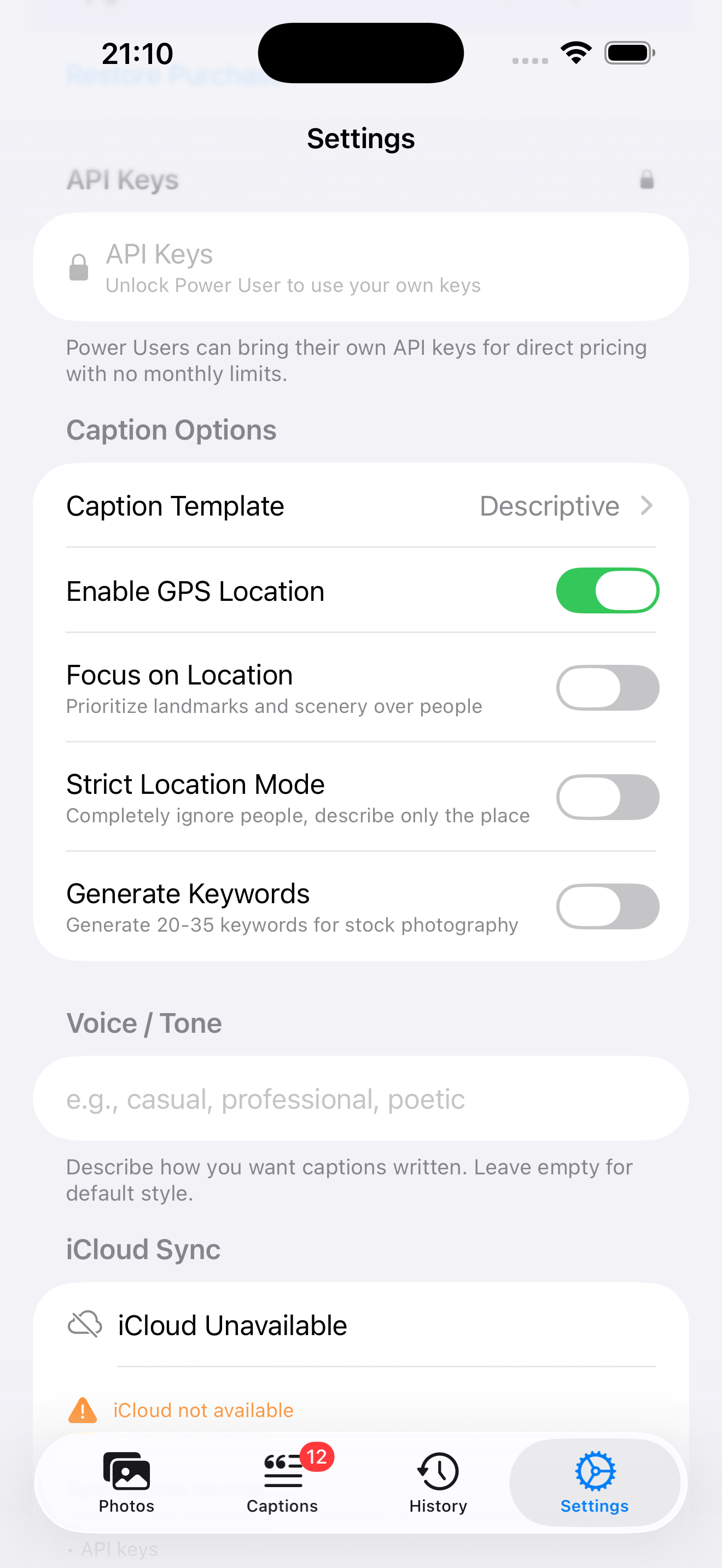The image size is (722, 1568).
Task: Open Caption Template options
Action: (x=360, y=506)
